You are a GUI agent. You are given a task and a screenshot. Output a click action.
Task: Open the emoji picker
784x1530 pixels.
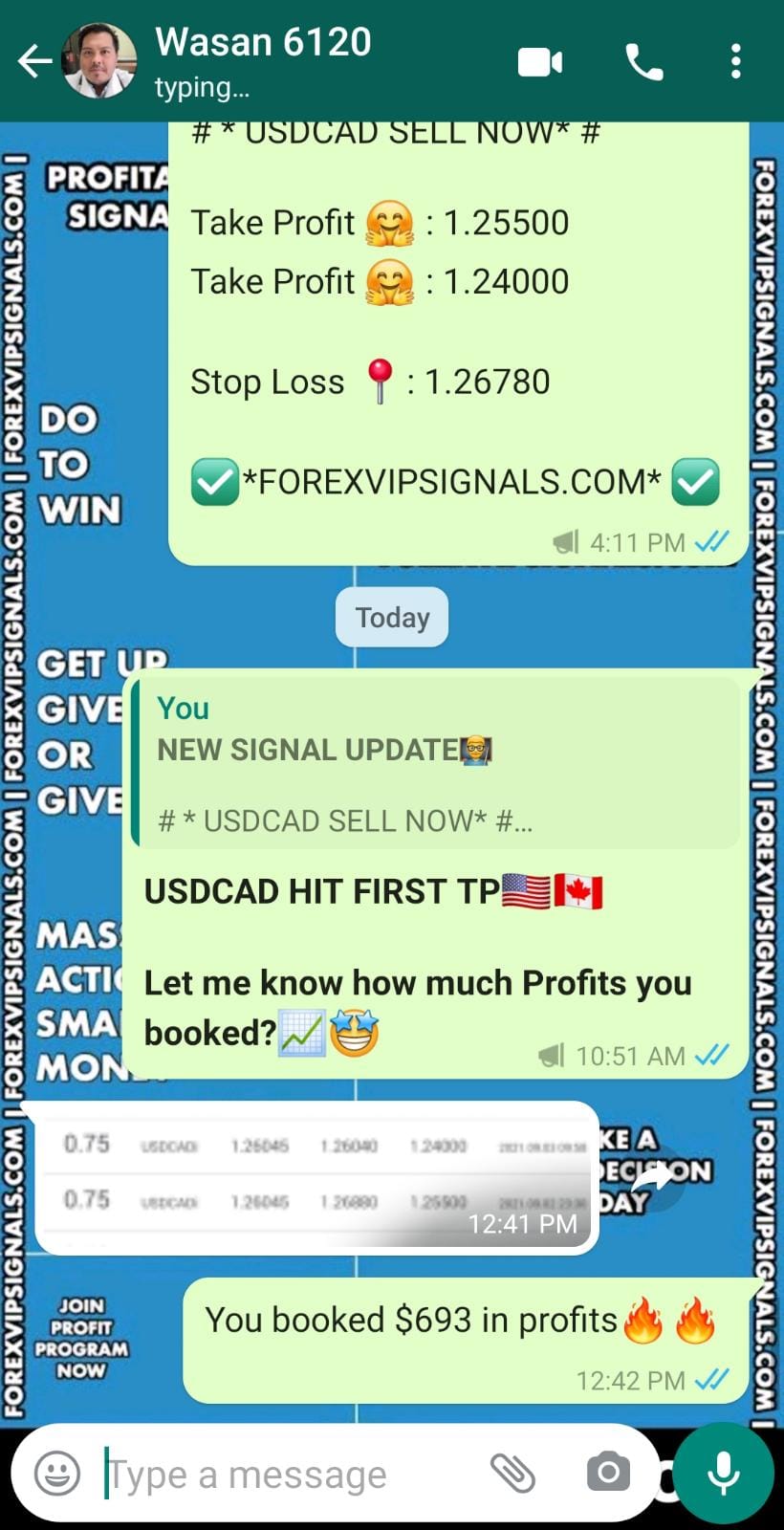click(57, 1473)
